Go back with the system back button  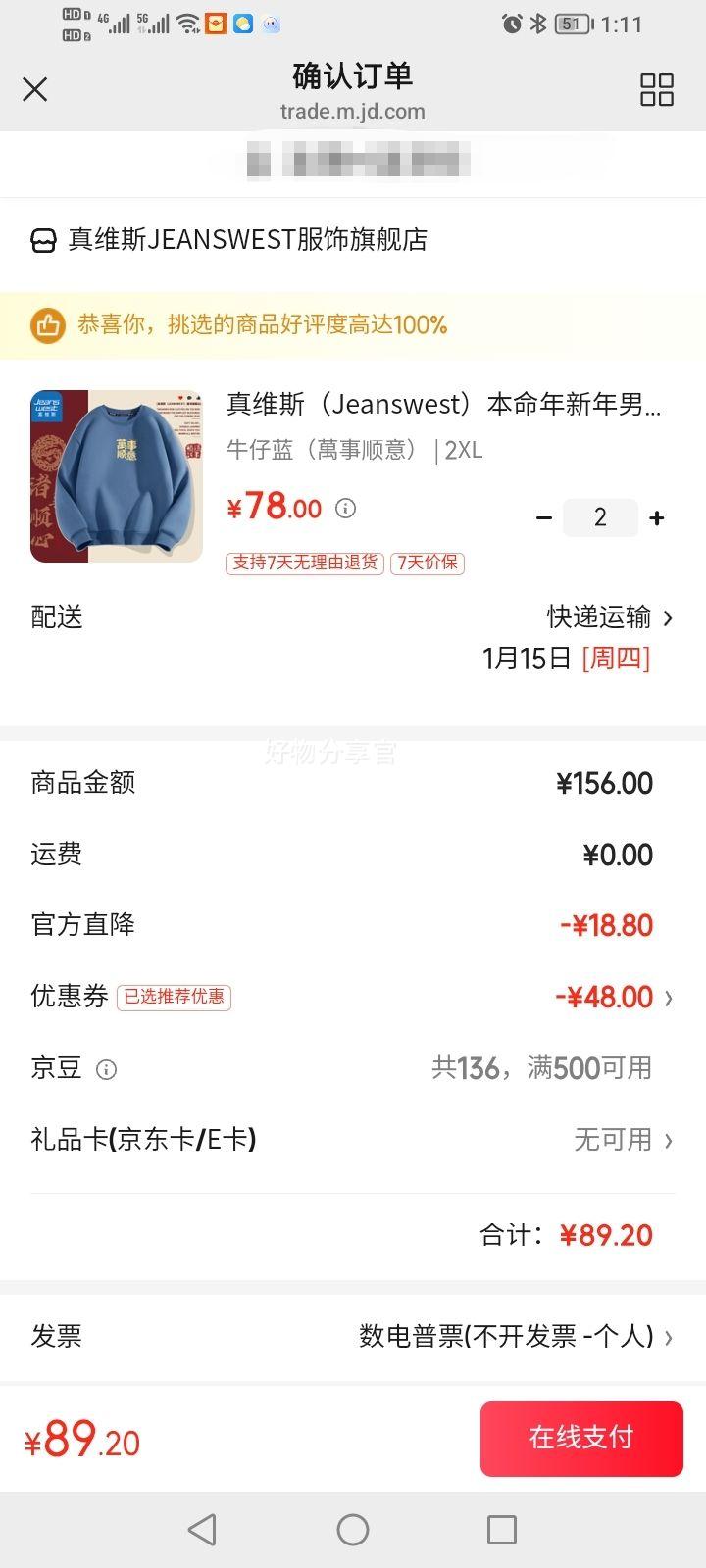point(202,1529)
